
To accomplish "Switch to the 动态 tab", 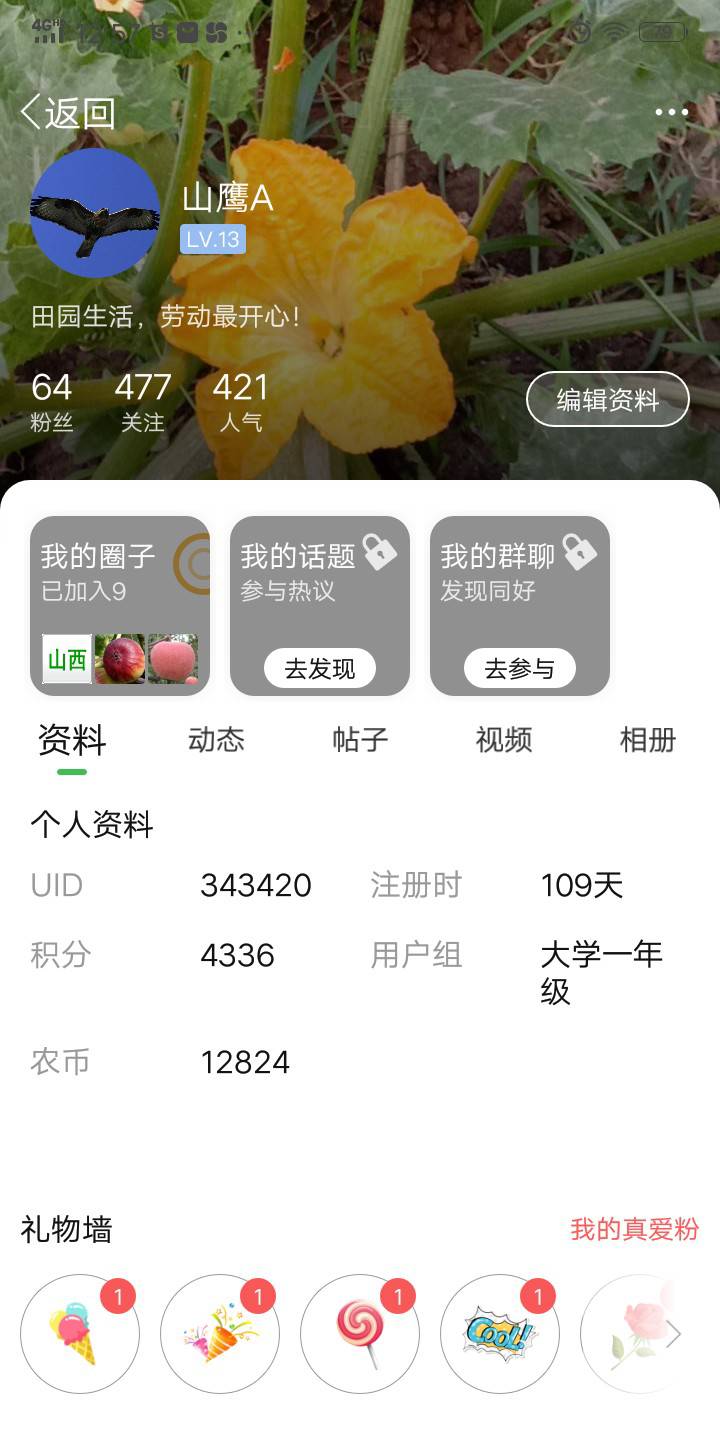I will 216,740.
